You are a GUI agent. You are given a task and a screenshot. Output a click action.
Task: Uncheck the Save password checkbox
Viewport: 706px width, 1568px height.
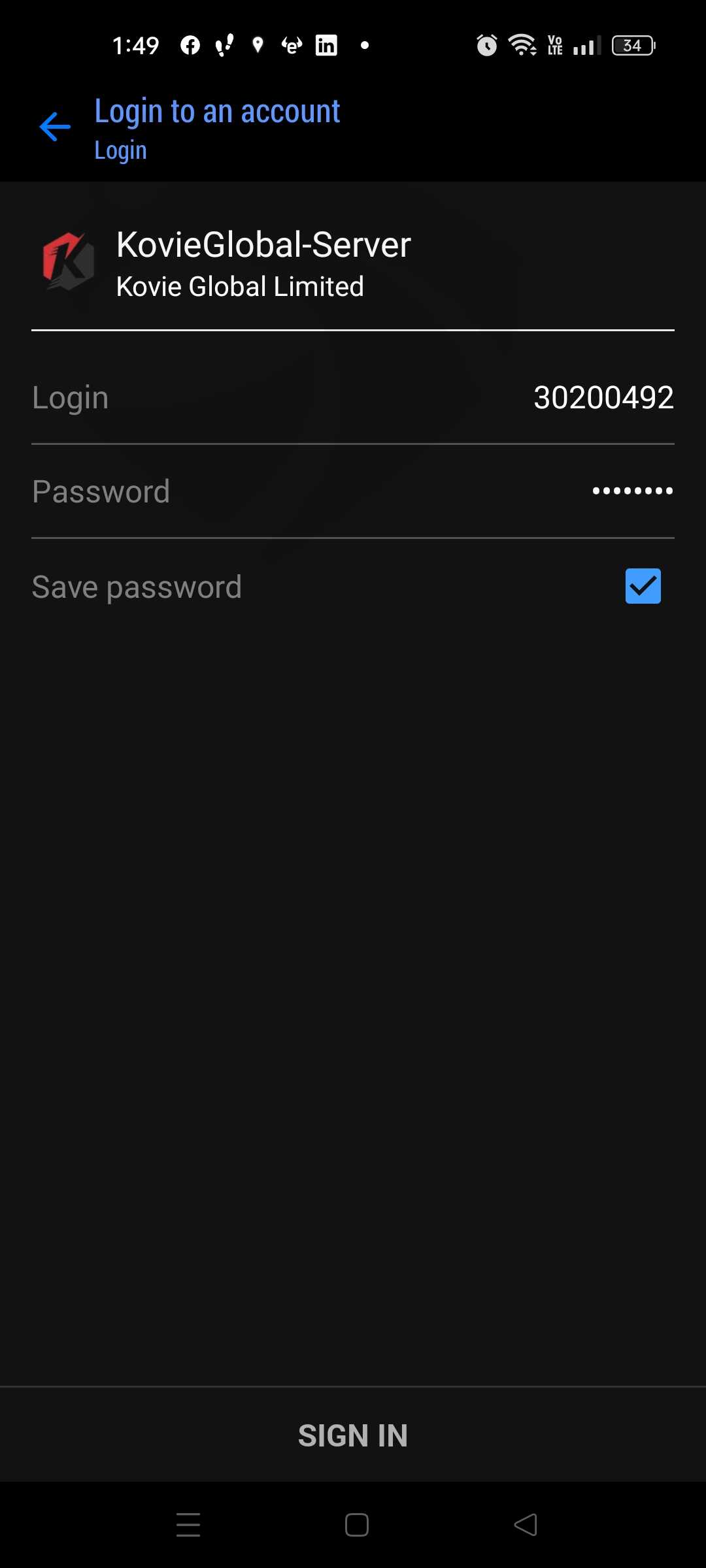pyautogui.click(x=643, y=586)
